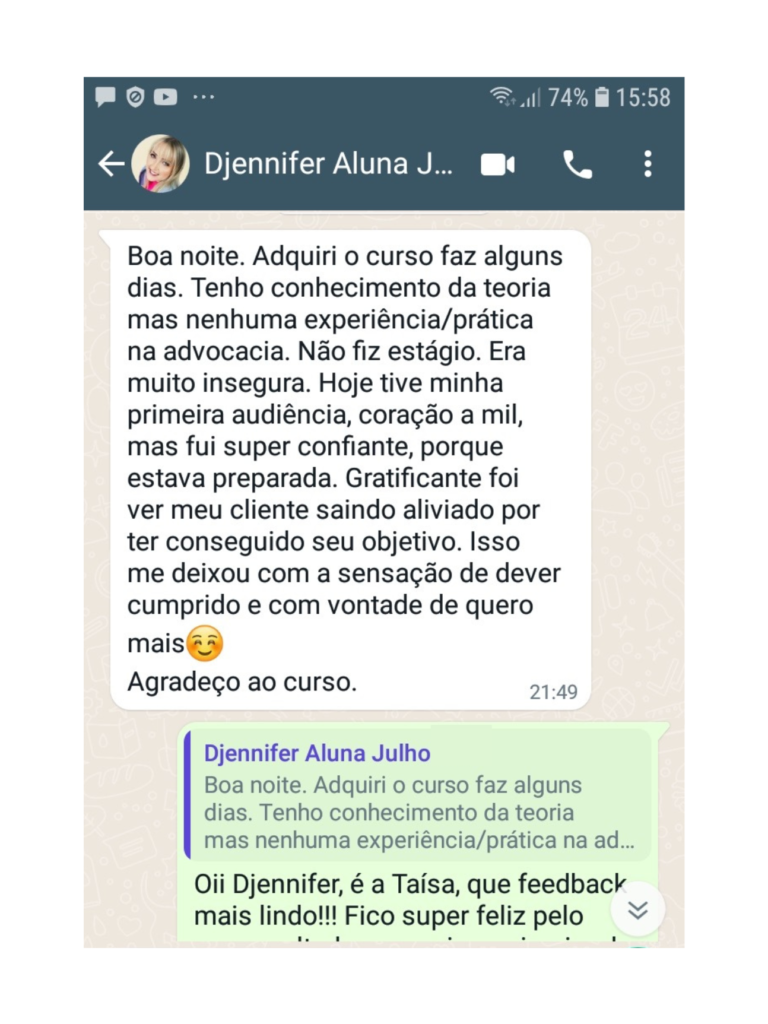Viewport: 768px width, 1024px height.
Task: Open Djennifer's profile photo
Action: [160, 164]
